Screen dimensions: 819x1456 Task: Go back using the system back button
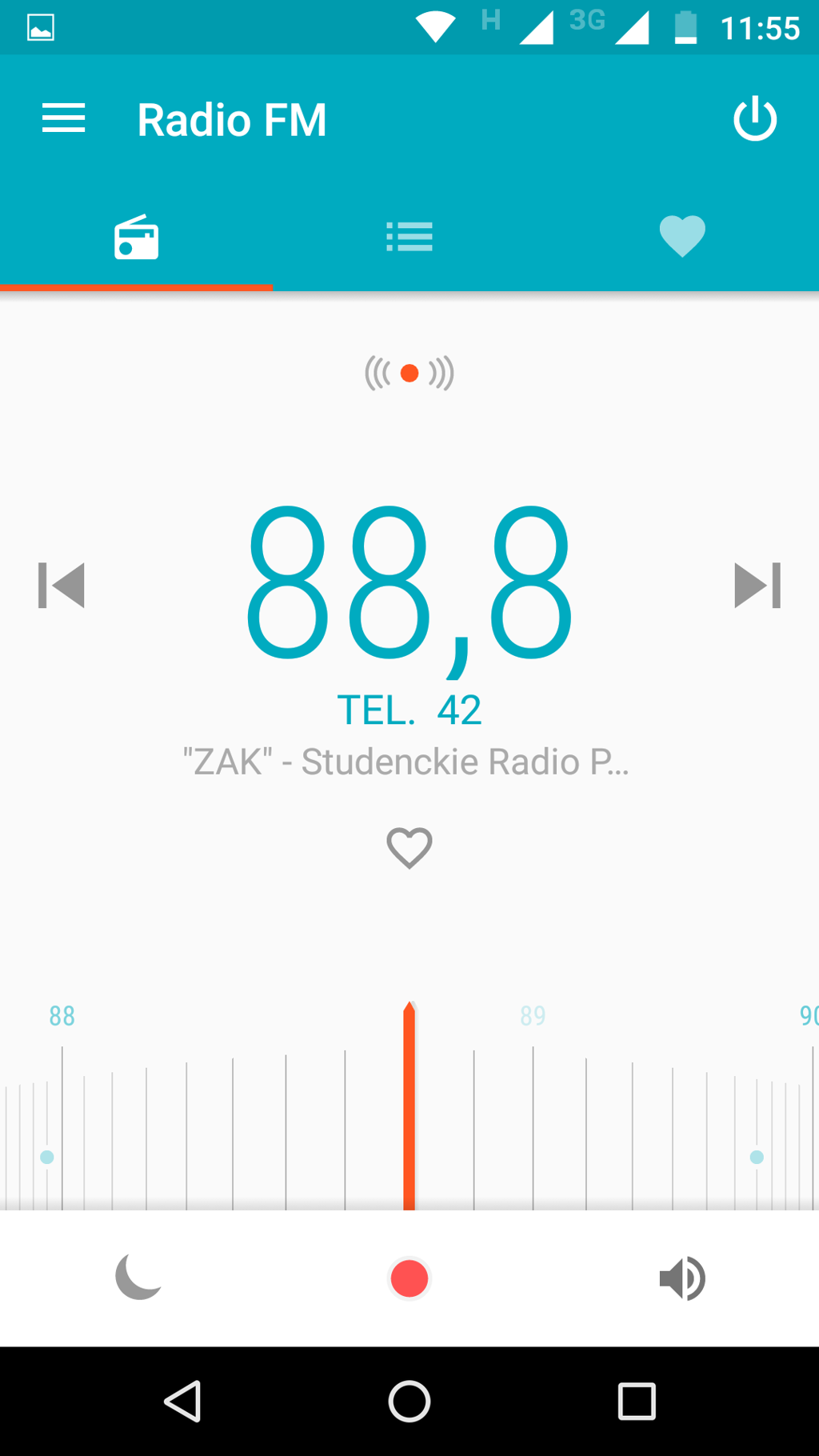[182, 1401]
